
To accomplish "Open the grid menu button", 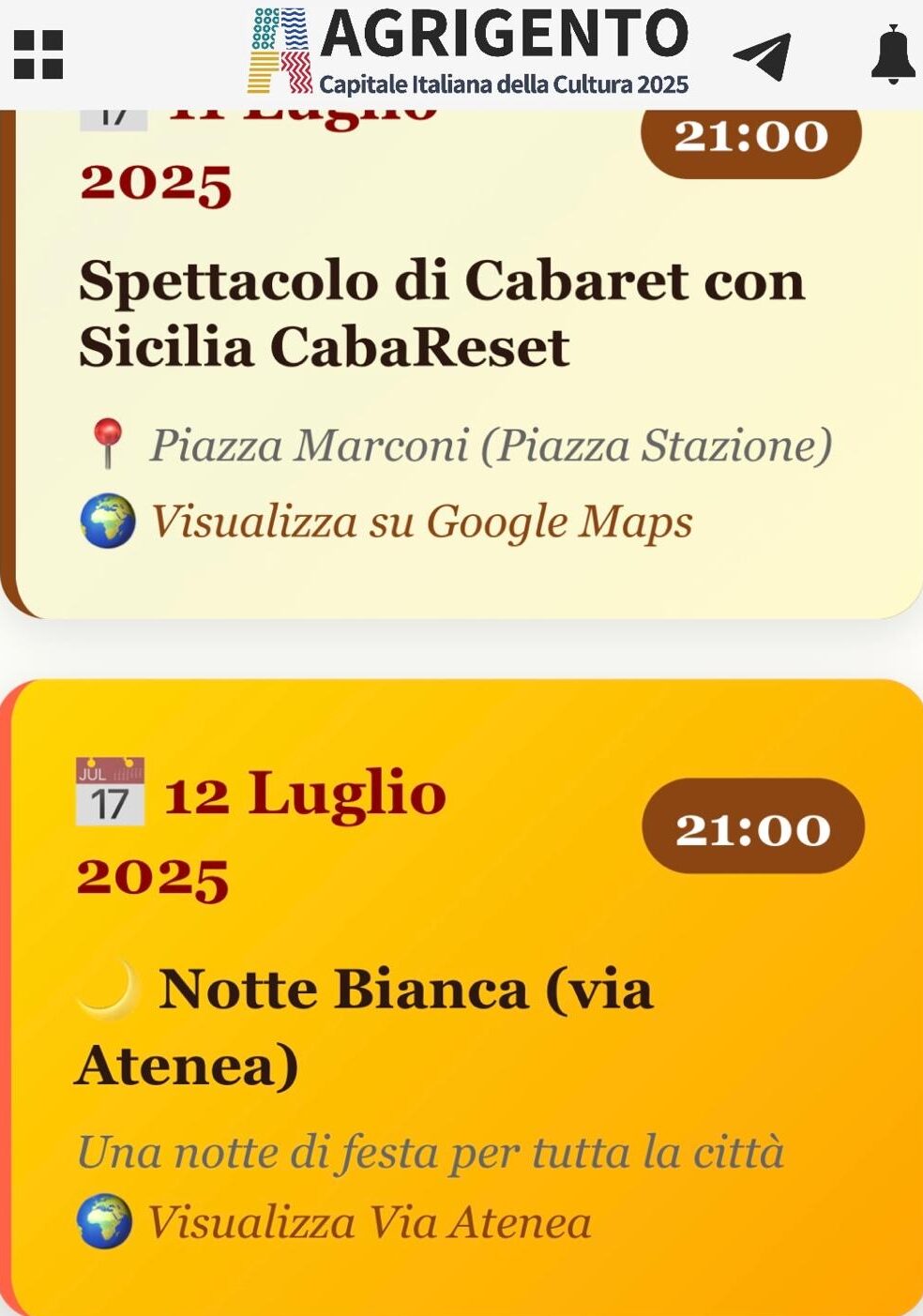I will pyautogui.click(x=38, y=54).
